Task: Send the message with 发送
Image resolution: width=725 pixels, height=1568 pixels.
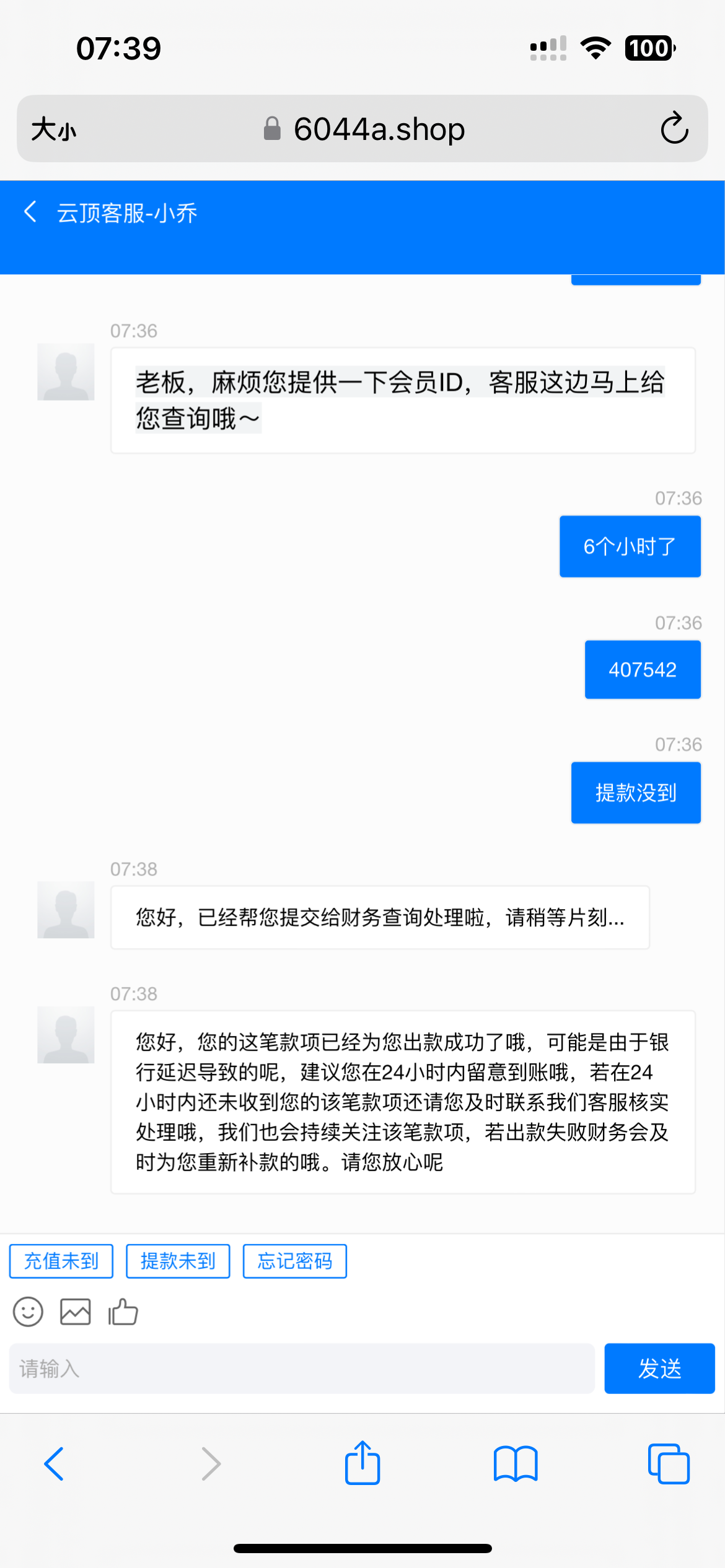Action: coord(659,1369)
